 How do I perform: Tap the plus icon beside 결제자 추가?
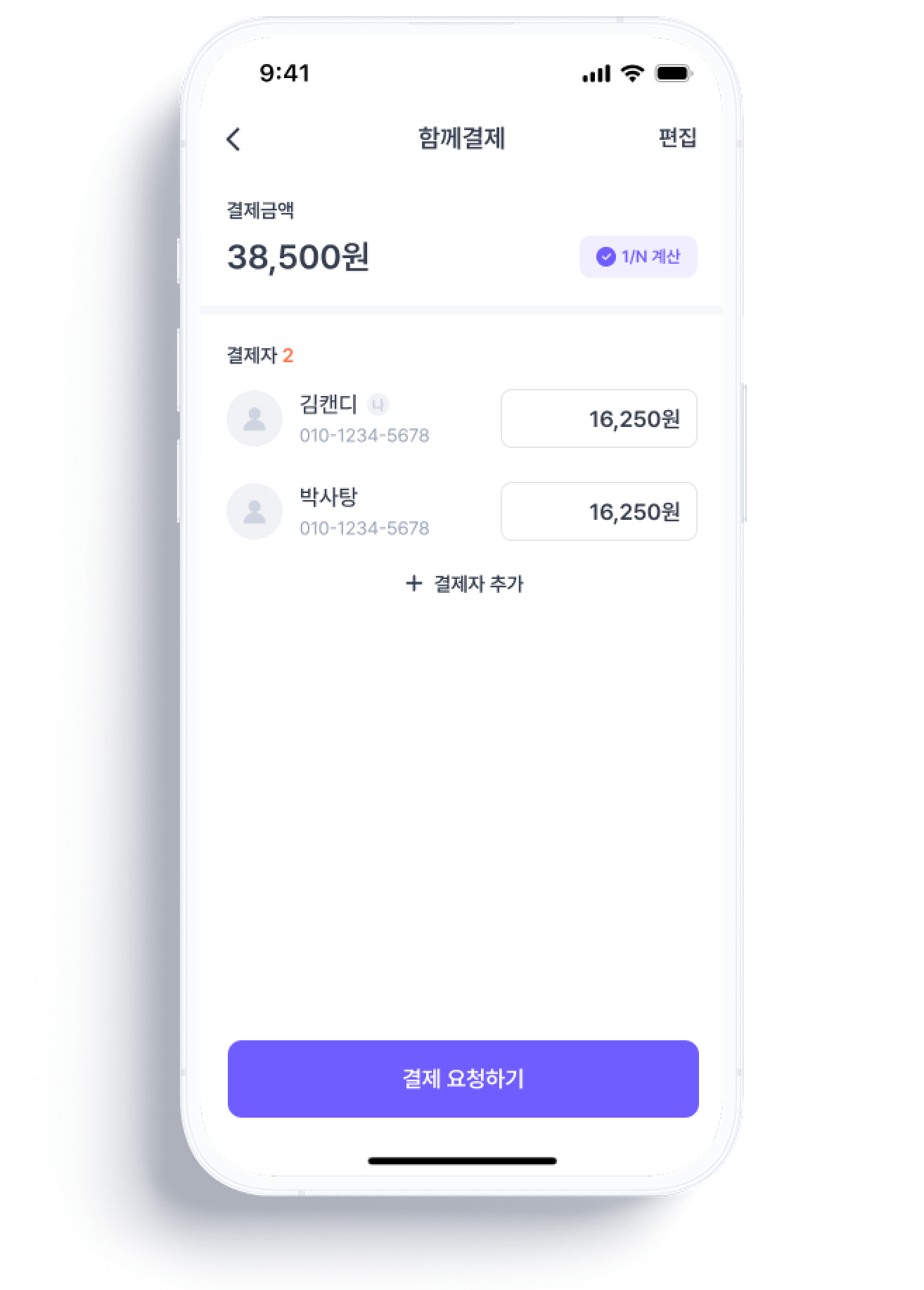413,584
